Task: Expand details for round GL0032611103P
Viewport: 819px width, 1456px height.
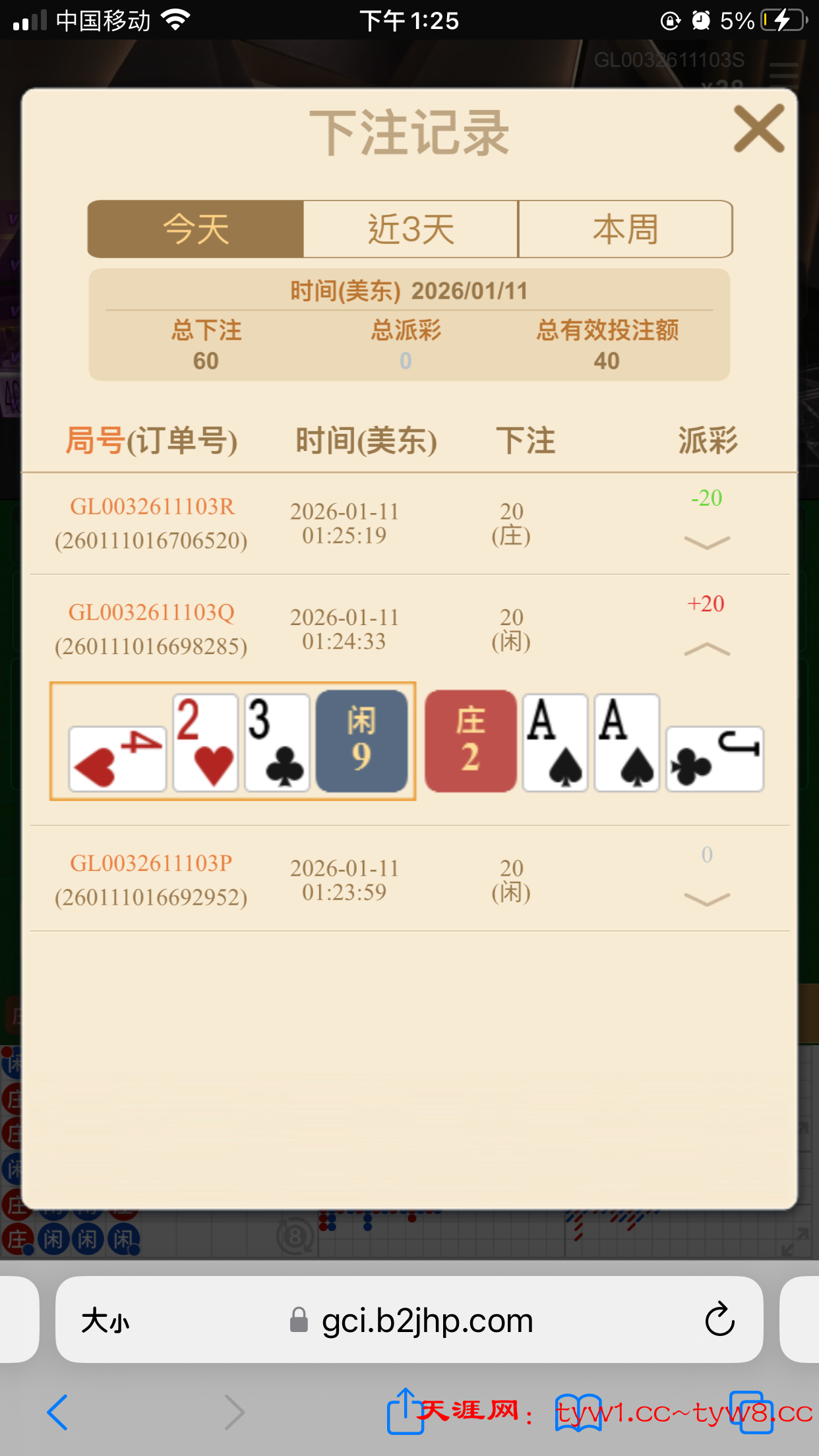Action: click(x=707, y=899)
